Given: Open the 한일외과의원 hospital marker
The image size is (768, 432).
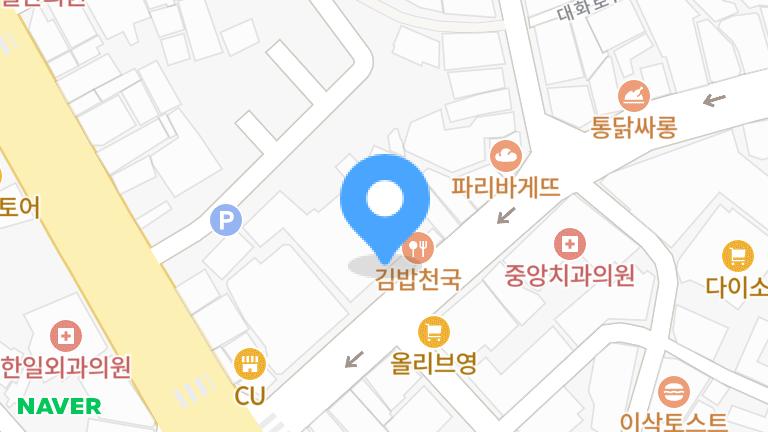Looking at the screenshot, I should point(66,335).
